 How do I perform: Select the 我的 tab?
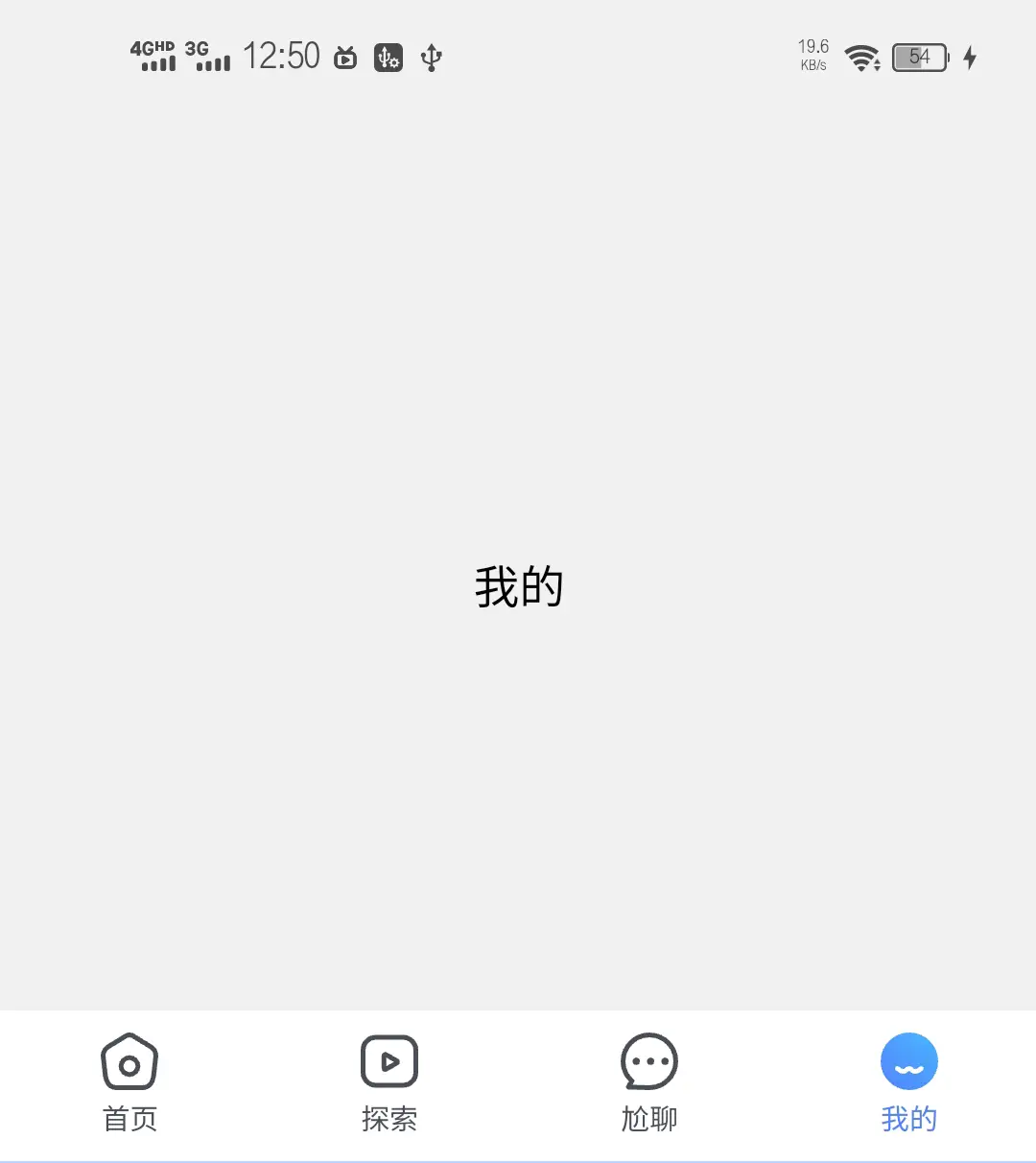click(x=907, y=1082)
